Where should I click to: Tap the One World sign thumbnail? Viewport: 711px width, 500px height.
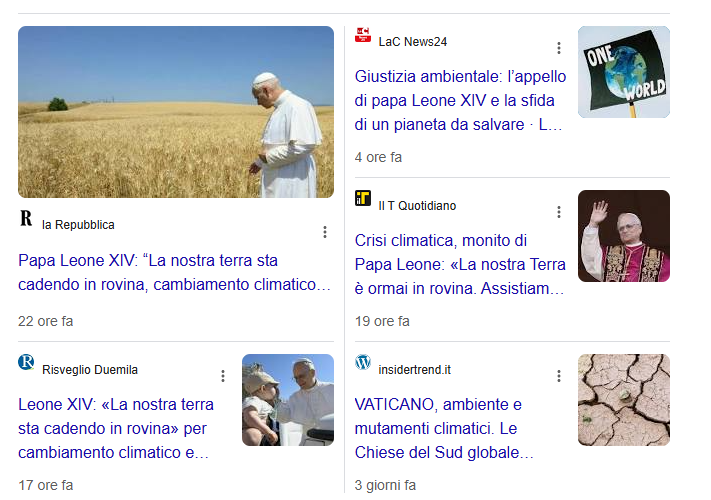point(623,72)
